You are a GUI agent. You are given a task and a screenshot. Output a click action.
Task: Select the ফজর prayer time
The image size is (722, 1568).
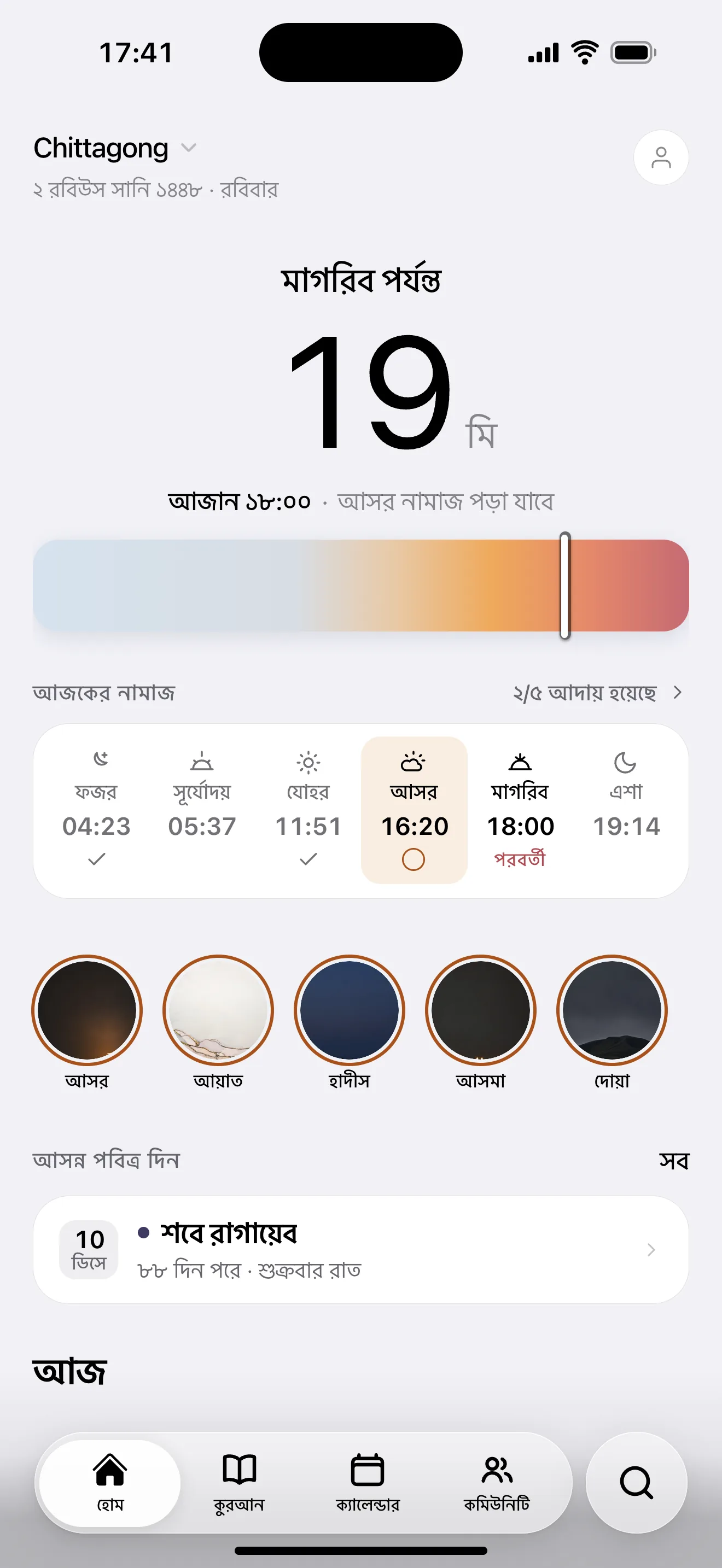[x=96, y=810]
